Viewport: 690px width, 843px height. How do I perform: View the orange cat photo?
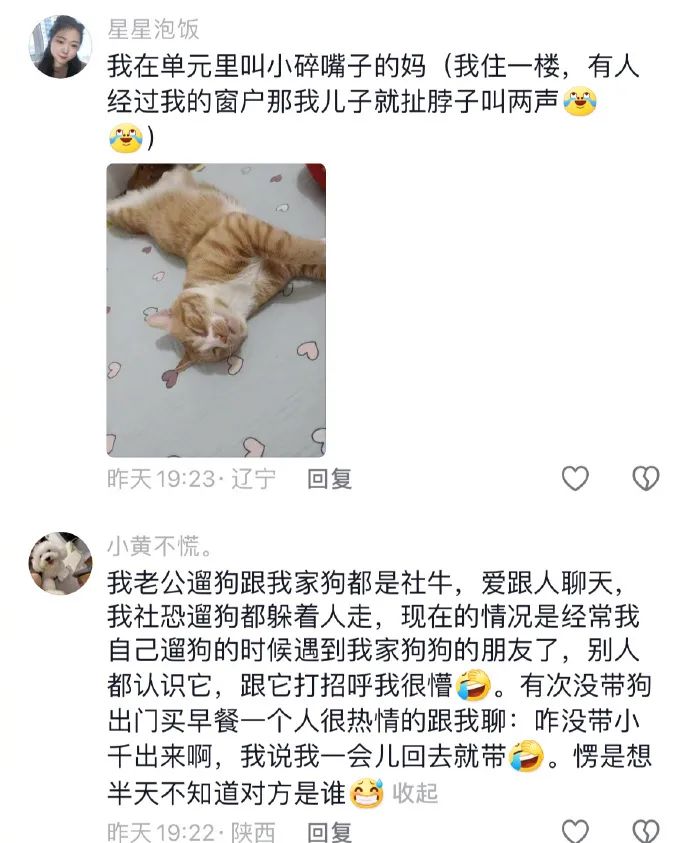pyautogui.click(x=216, y=310)
